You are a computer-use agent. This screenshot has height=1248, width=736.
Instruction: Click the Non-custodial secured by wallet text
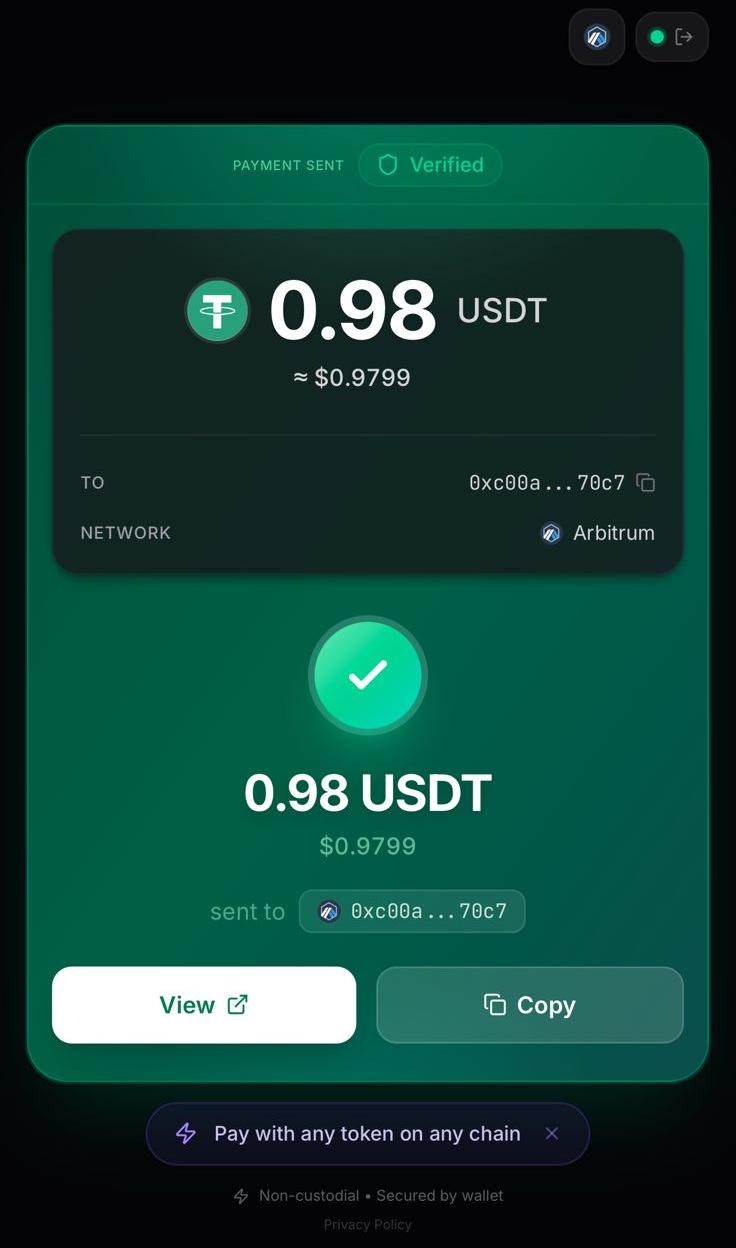(368, 1196)
